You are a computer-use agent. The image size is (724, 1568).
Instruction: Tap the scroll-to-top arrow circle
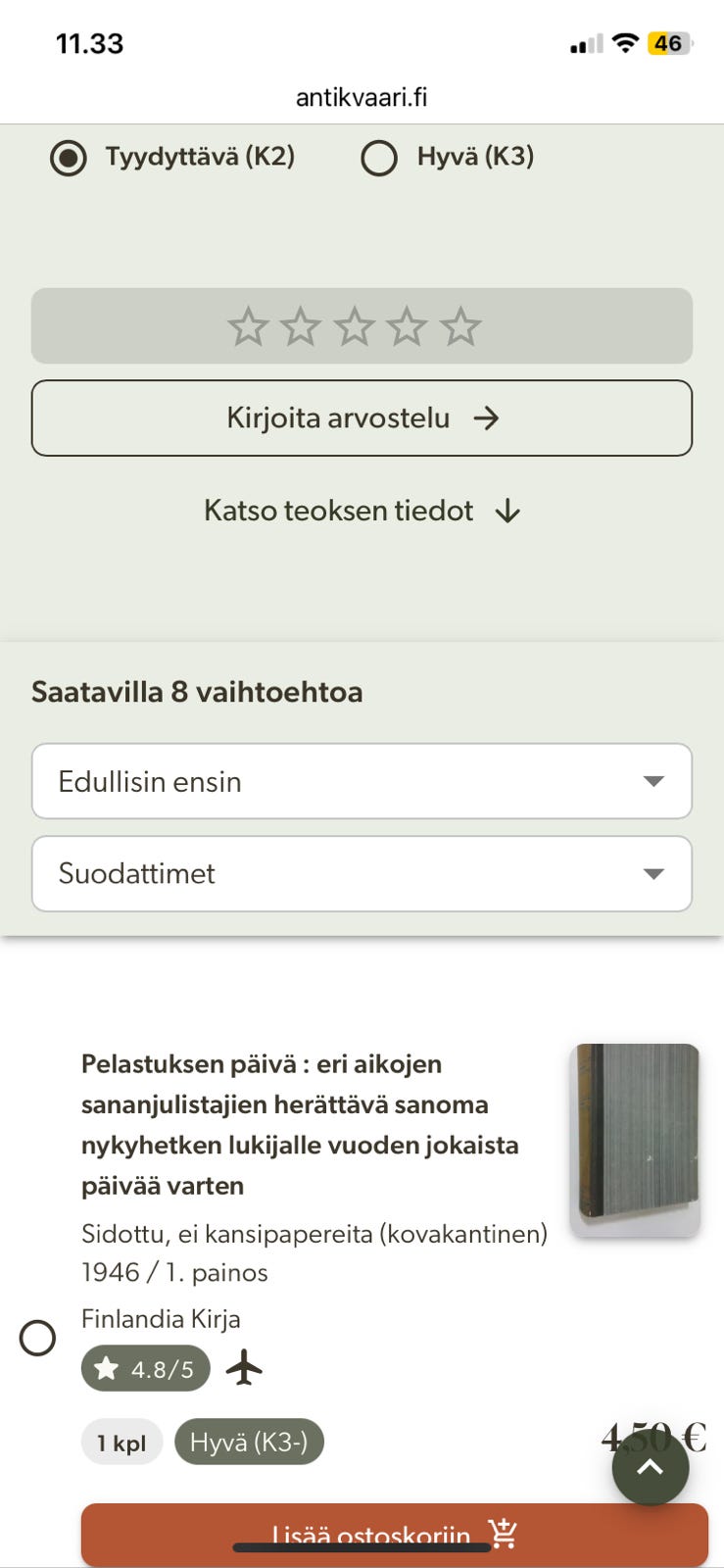[x=650, y=1467]
